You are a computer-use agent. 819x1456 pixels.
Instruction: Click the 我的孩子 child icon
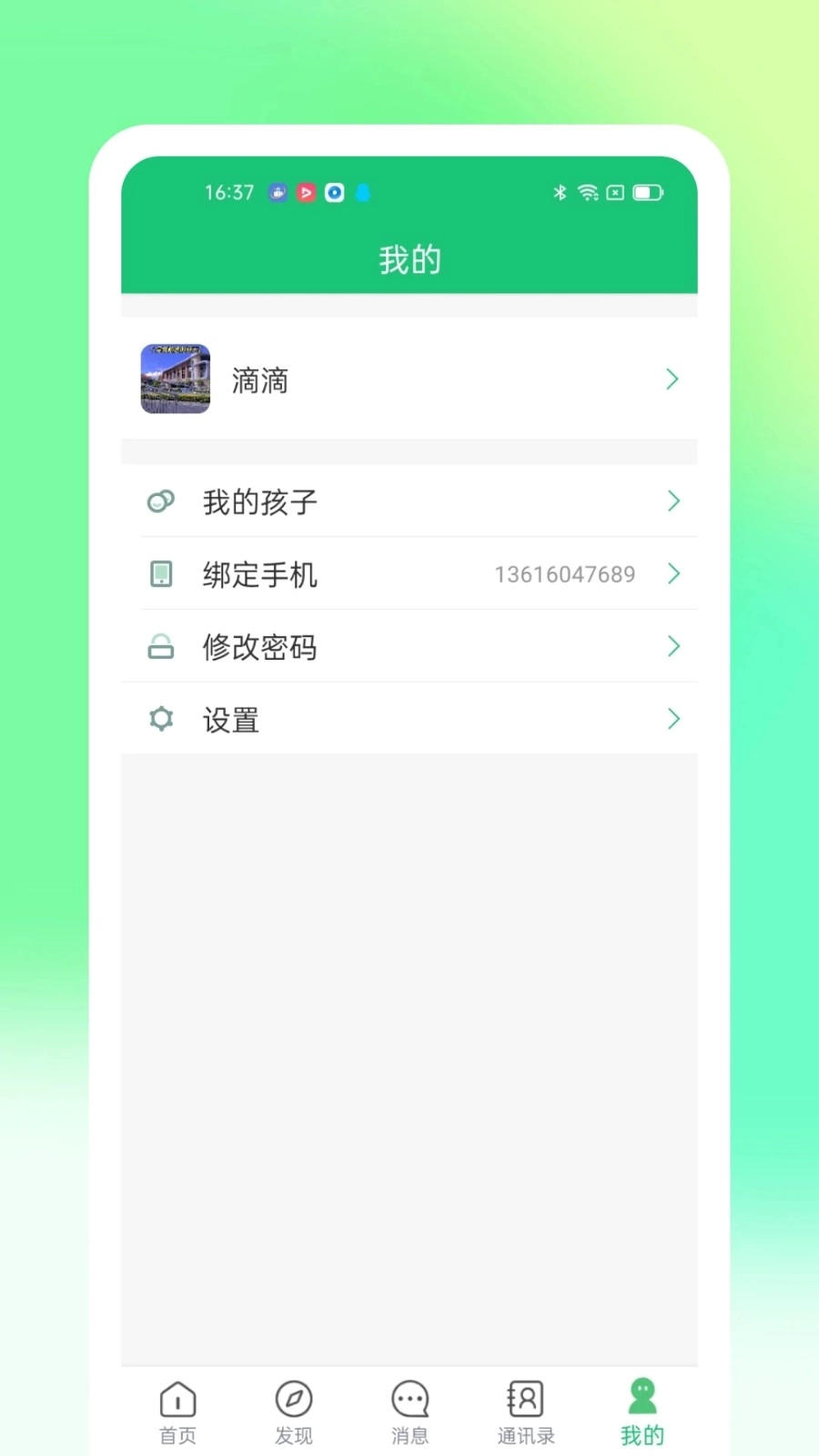click(x=161, y=500)
